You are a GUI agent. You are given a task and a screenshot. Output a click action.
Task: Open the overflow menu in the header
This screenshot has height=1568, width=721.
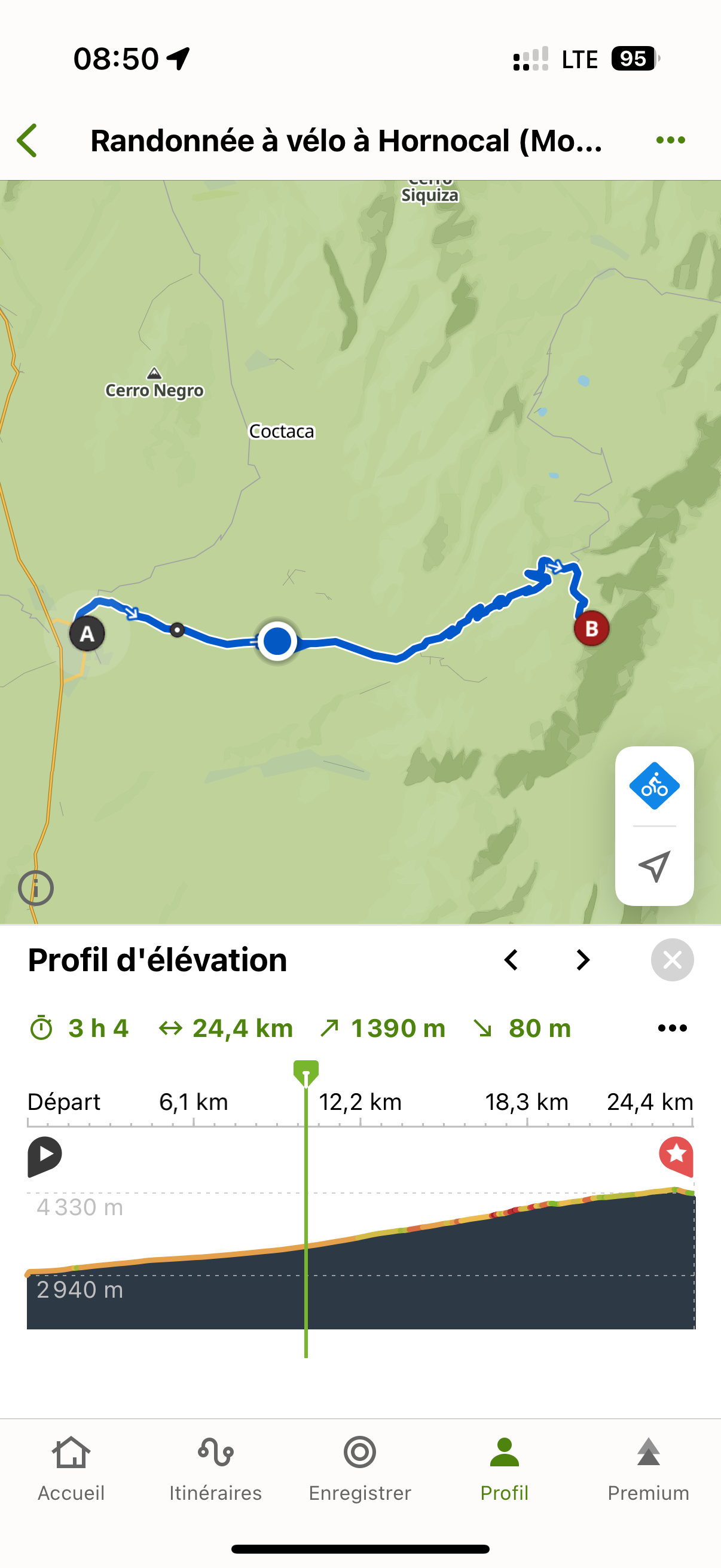(670, 141)
